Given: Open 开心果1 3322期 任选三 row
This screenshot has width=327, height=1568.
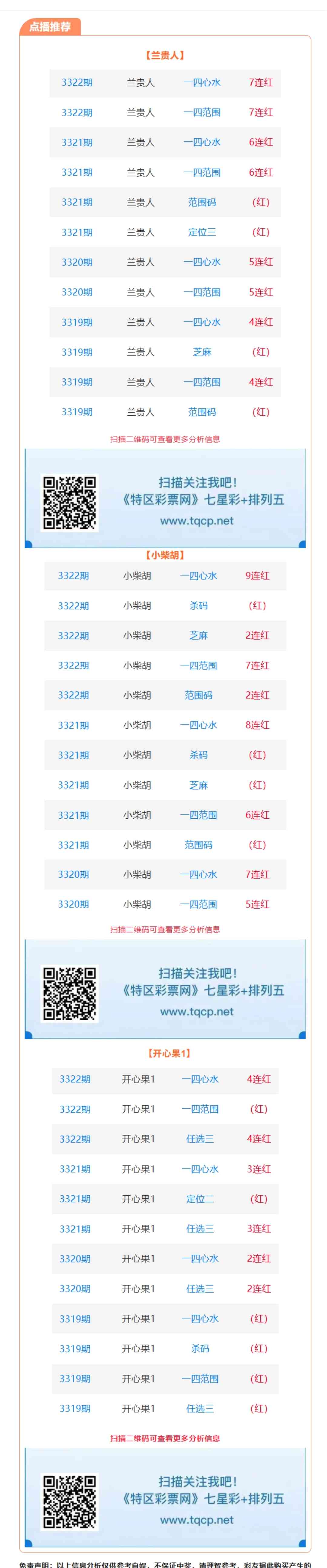Looking at the screenshot, I should 165,1138.
